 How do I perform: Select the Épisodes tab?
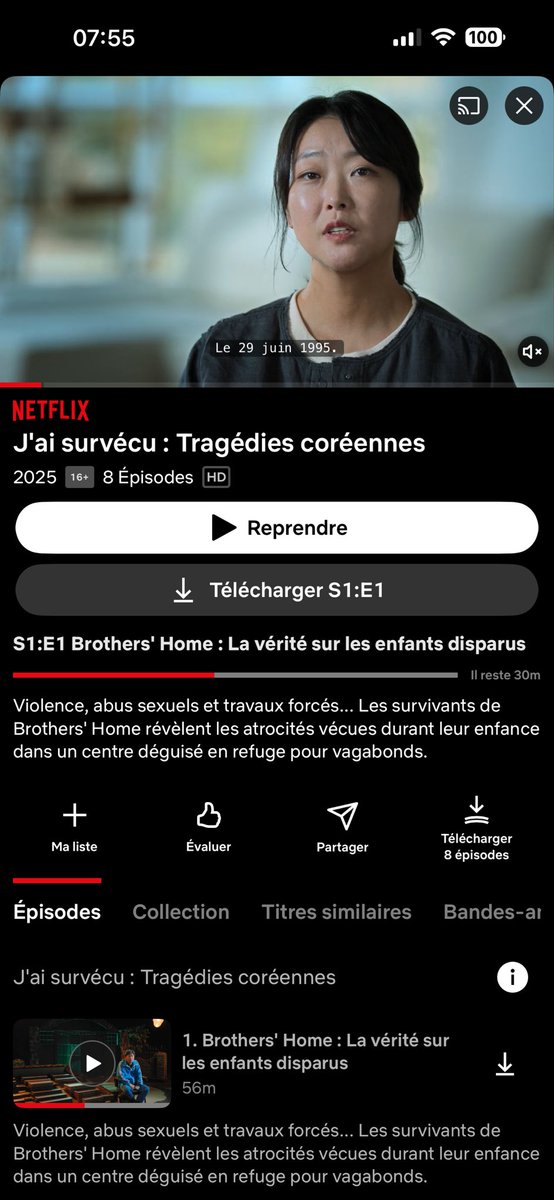click(57, 912)
